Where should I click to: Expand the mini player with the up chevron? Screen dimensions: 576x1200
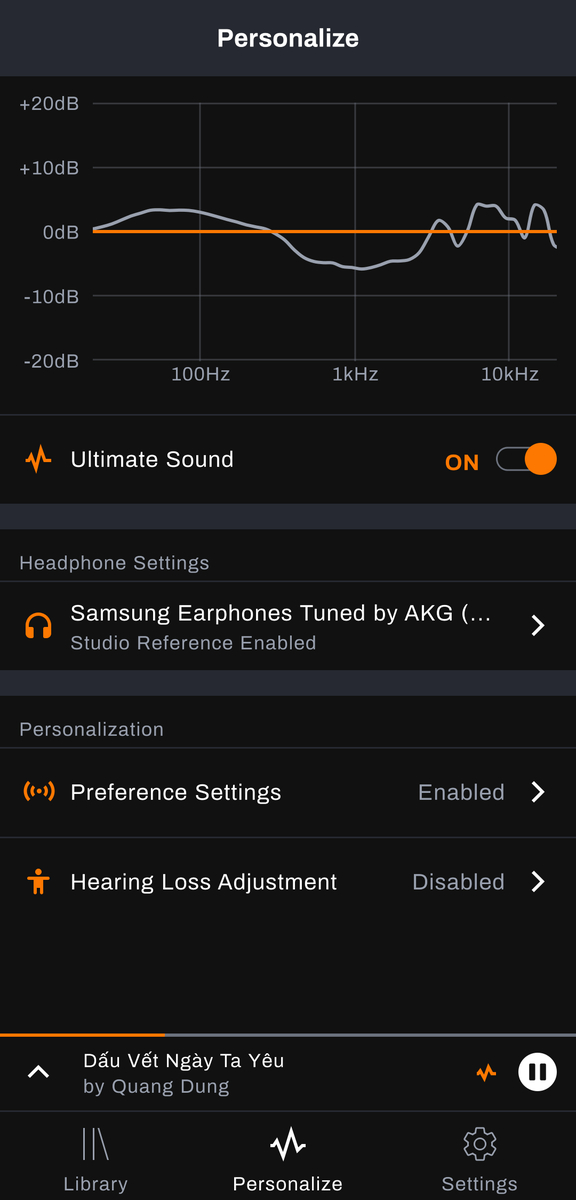38,1073
